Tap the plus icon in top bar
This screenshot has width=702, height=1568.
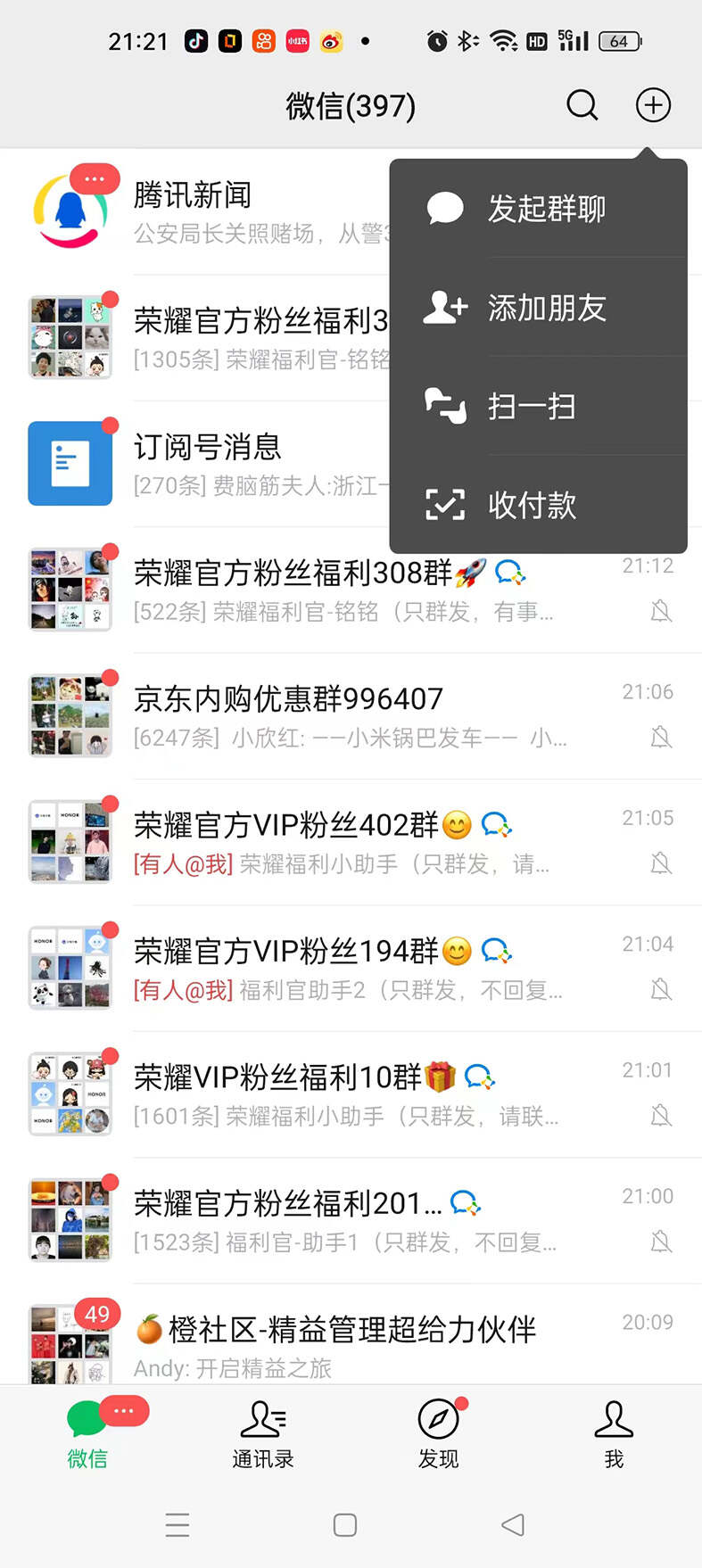point(653,104)
